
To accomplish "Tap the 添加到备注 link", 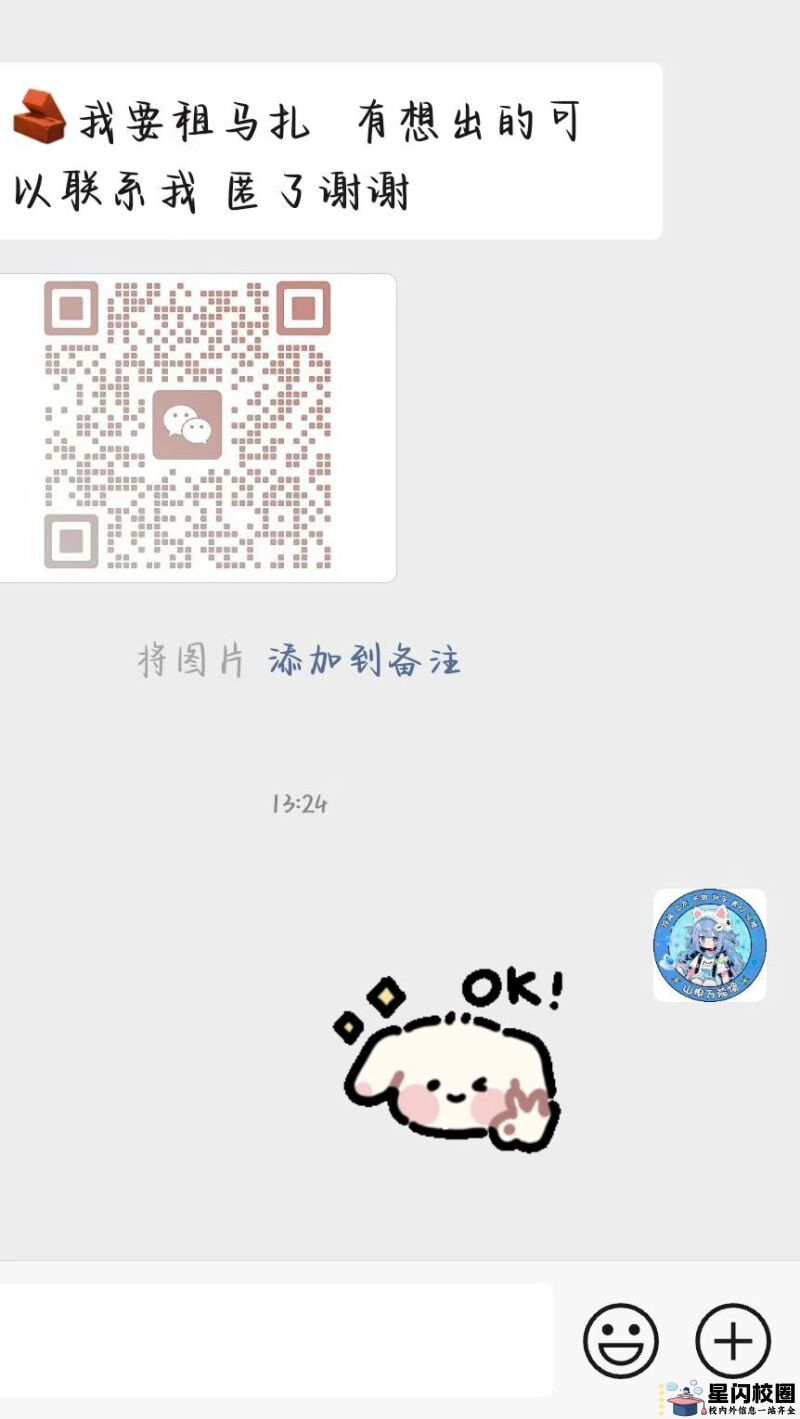I will pos(364,661).
